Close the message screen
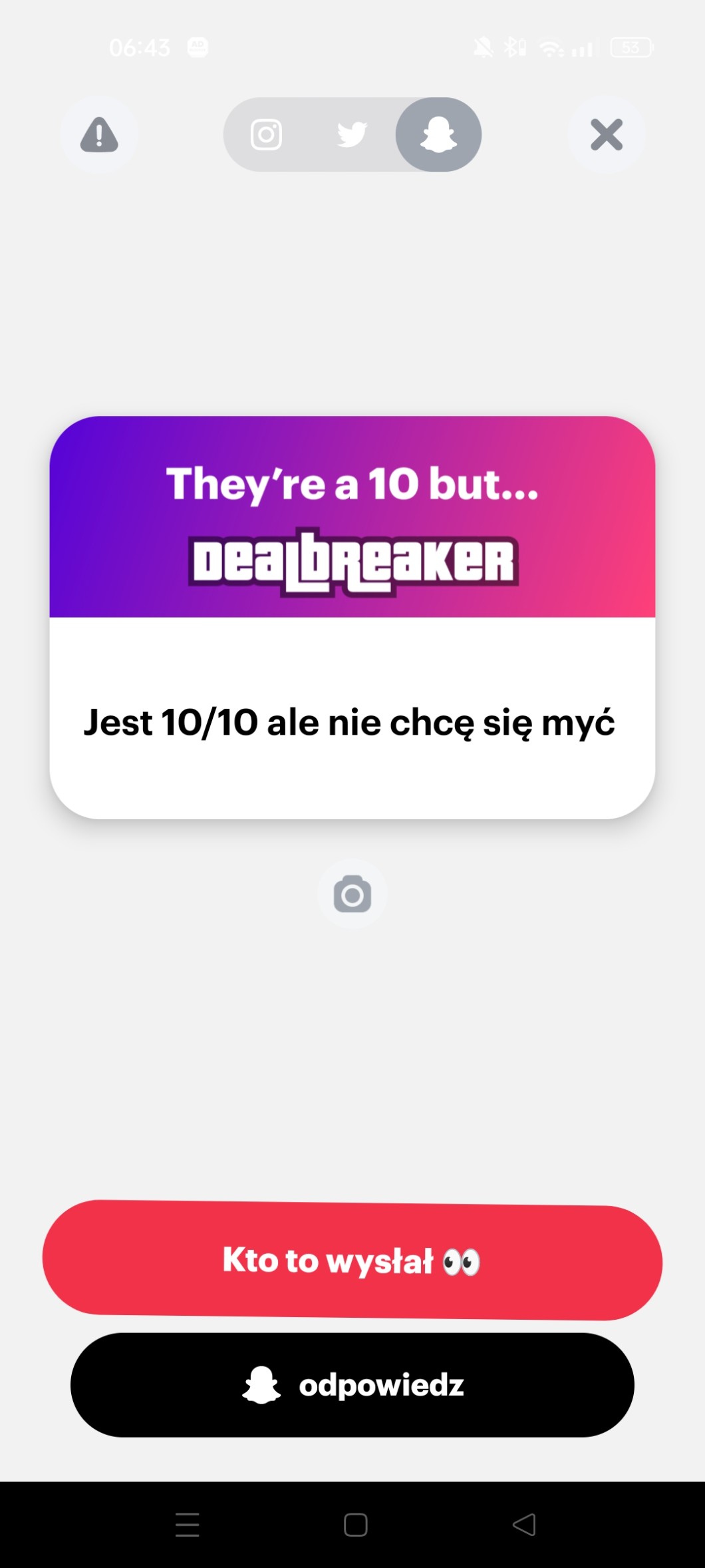The image size is (705, 1568). [606, 135]
